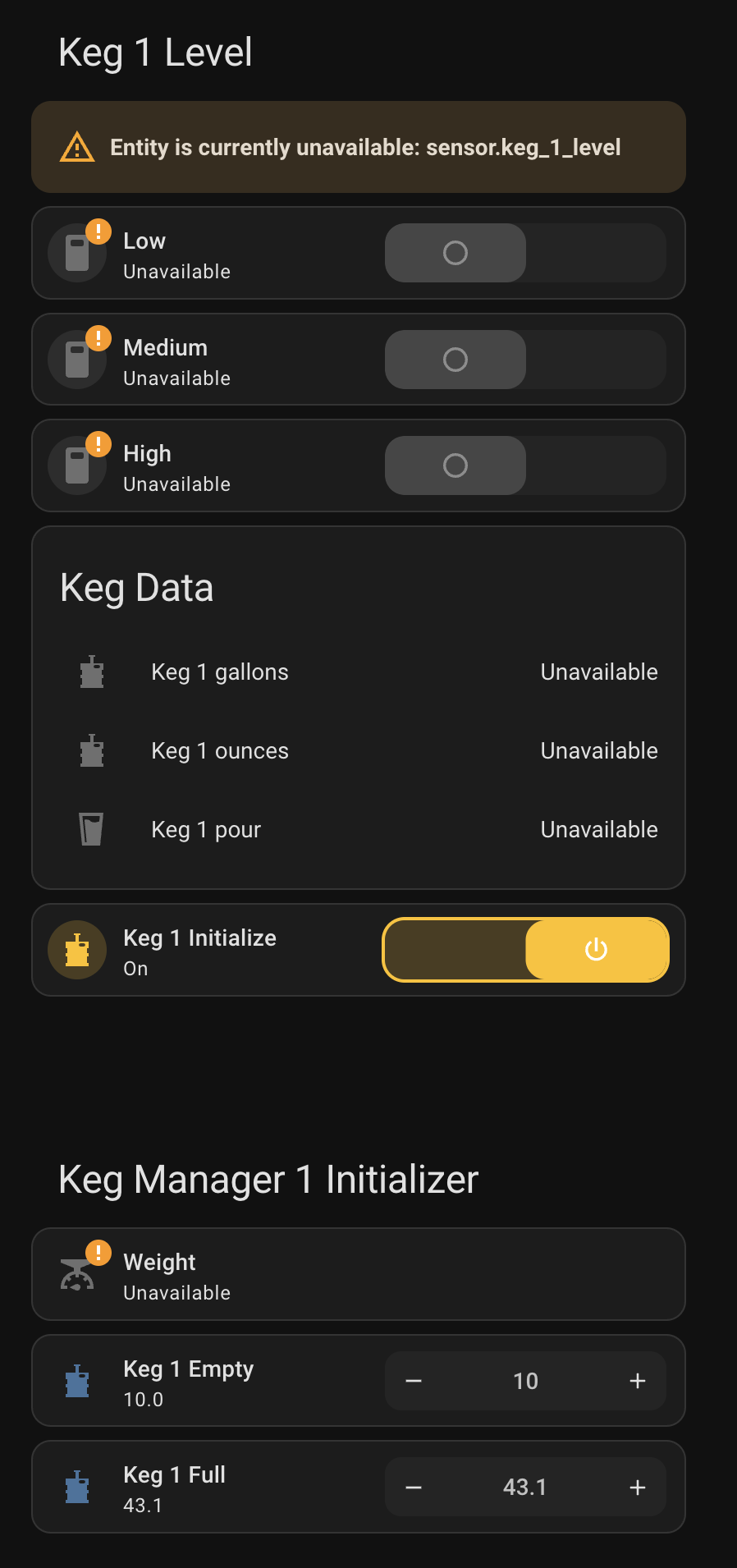Open the Keg 1 gallons entity row
The width and height of the screenshot is (737, 1568).
point(359,672)
